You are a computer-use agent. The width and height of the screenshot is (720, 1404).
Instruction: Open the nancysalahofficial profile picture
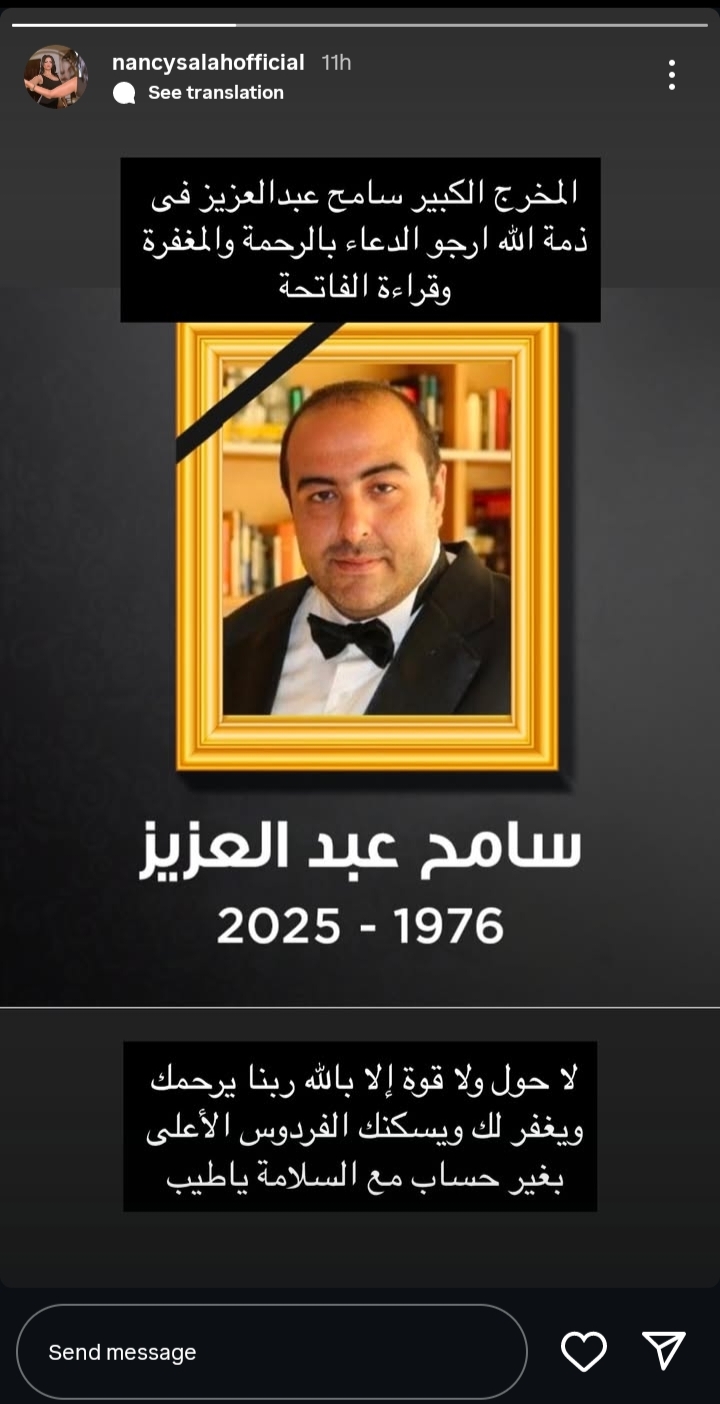point(55,77)
